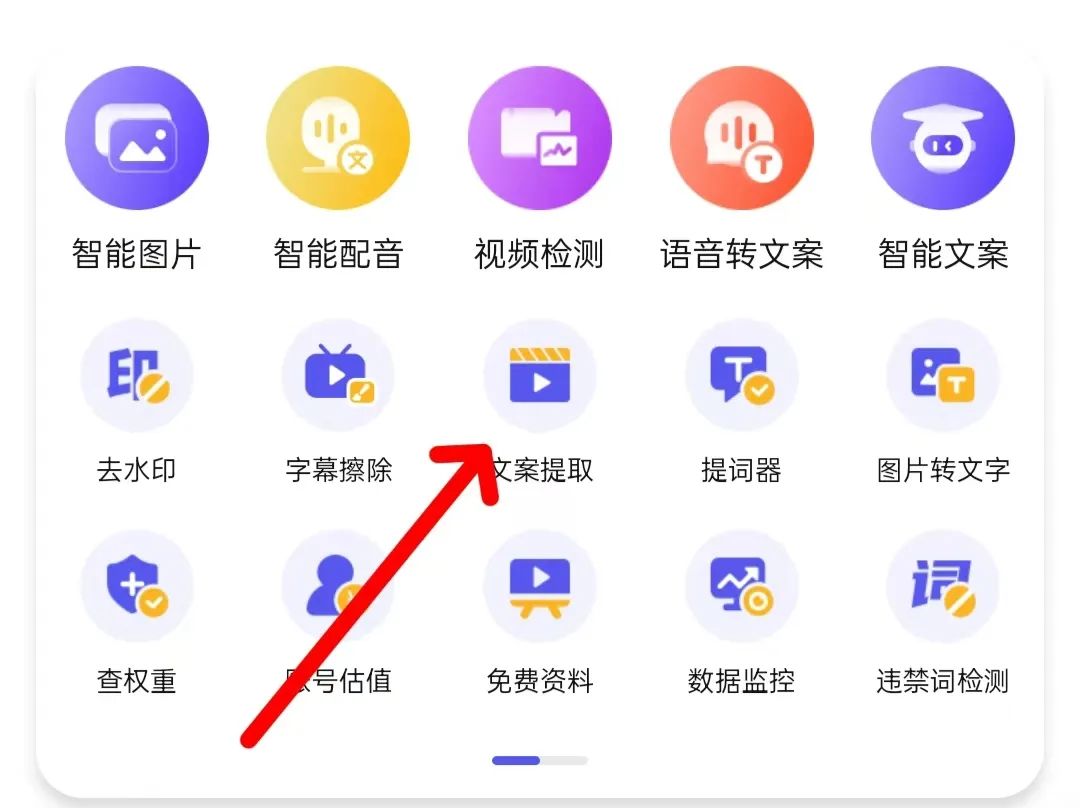Screen dimensions: 1080x808
Task: Open 语音转文案 tool
Action: click(741, 138)
